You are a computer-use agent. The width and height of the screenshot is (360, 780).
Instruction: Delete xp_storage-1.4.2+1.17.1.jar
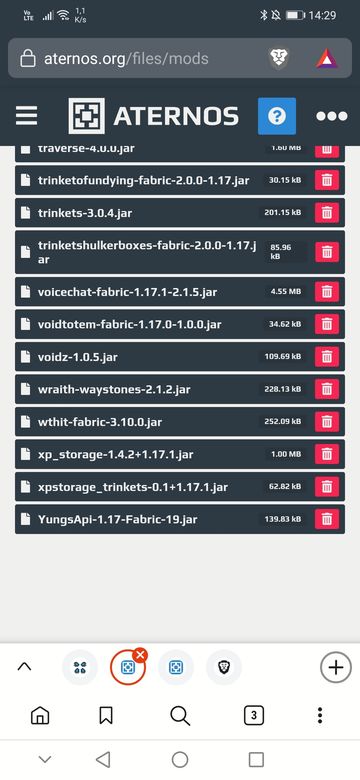327,454
